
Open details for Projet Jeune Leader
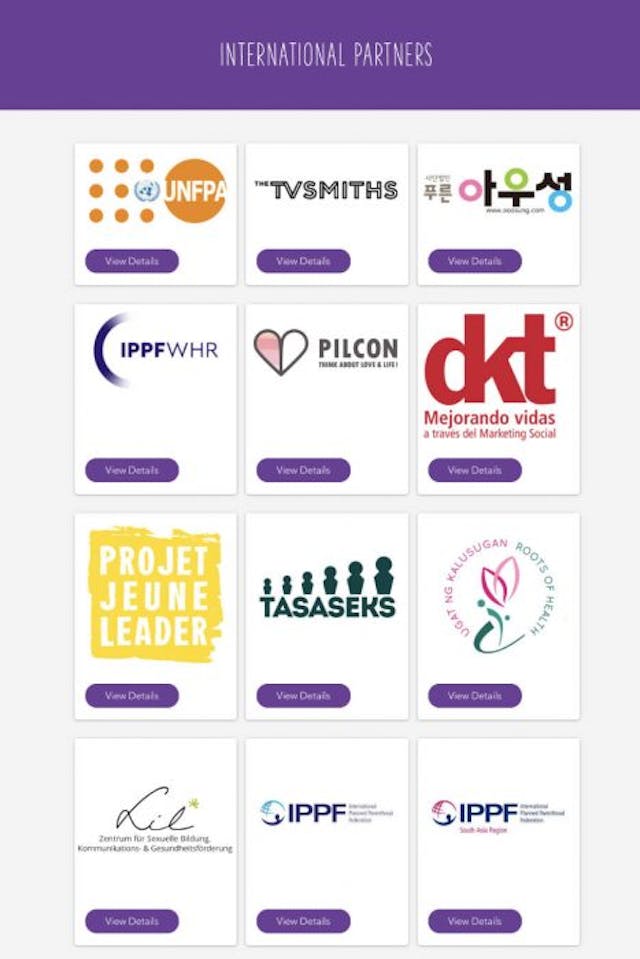pyautogui.click(x=131, y=695)
